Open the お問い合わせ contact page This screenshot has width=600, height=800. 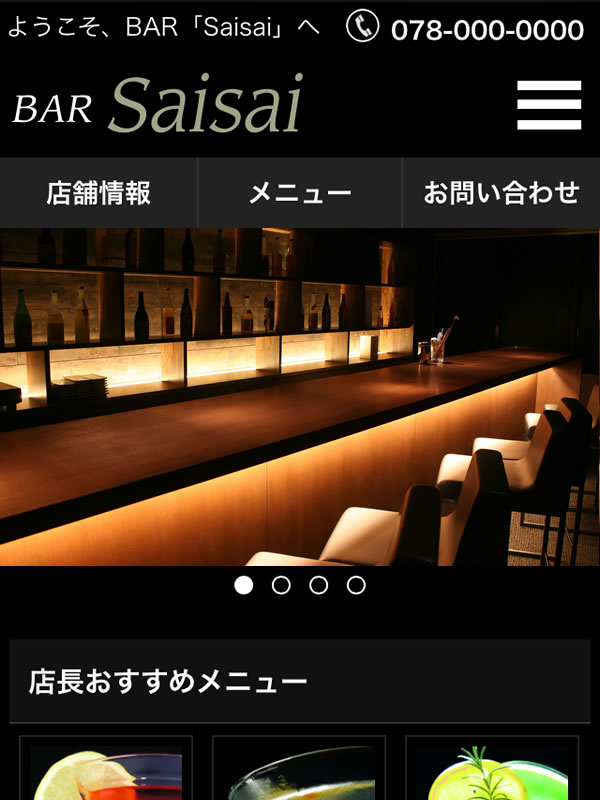(x=501, y=193)
